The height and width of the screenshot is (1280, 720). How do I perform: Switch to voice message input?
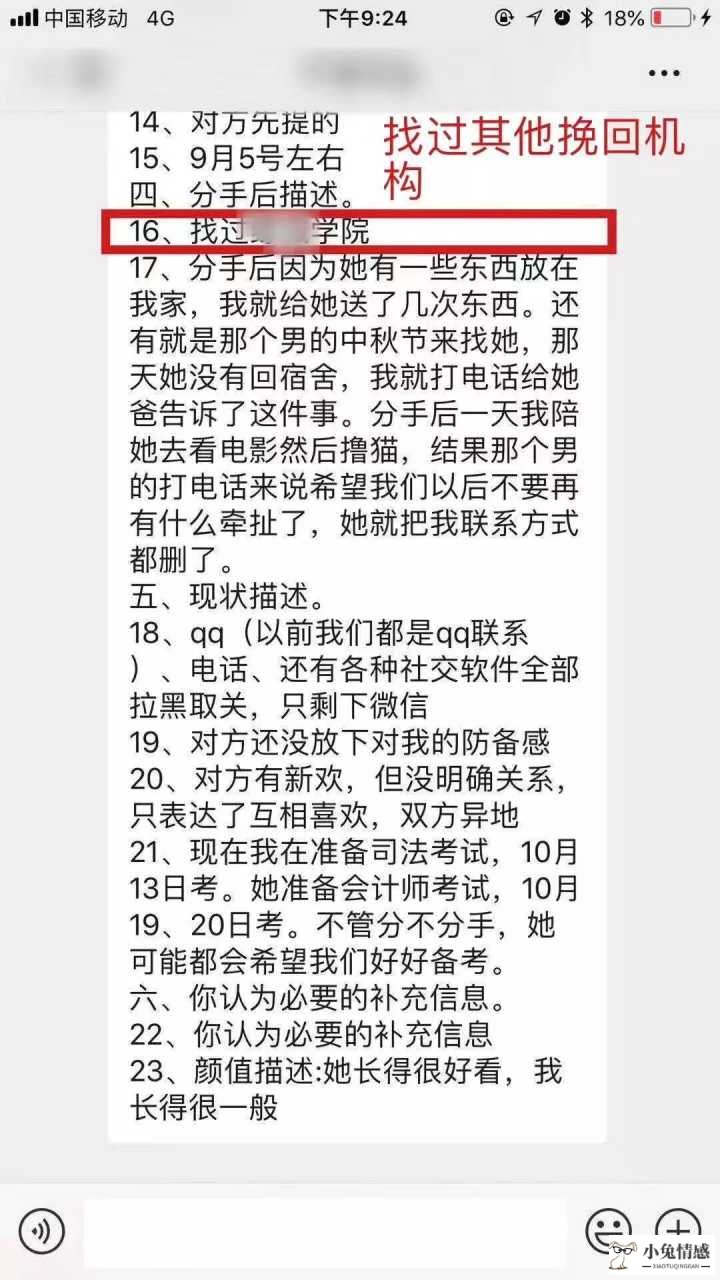coord(41,1231)
